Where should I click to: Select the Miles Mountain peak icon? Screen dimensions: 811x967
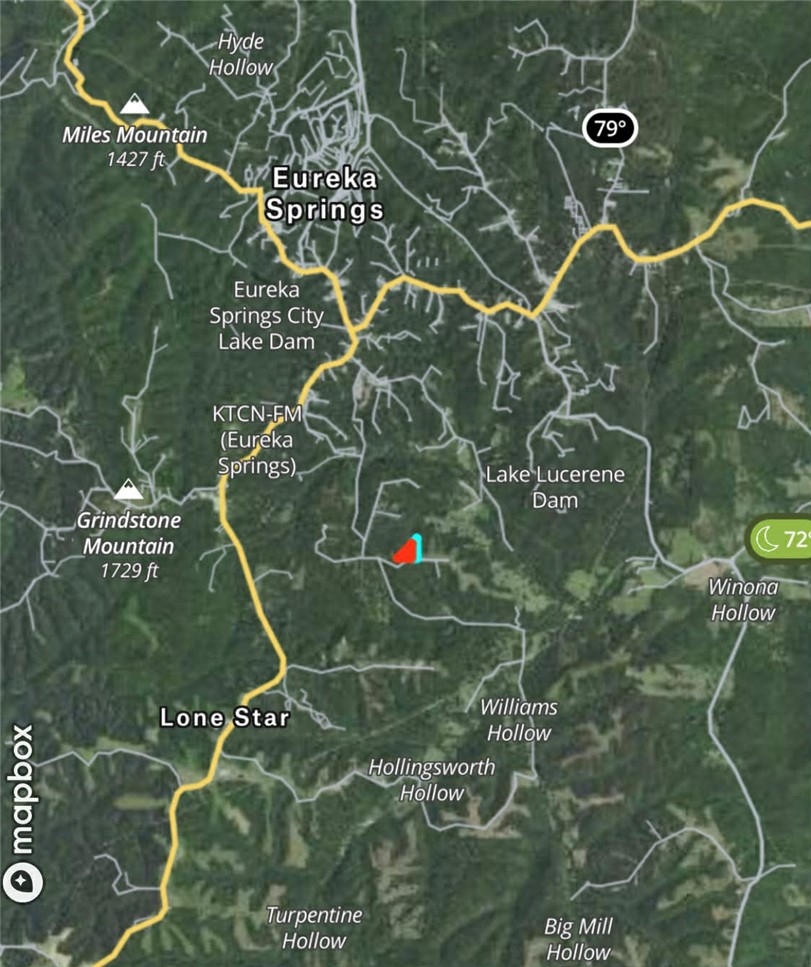[136, 104]
